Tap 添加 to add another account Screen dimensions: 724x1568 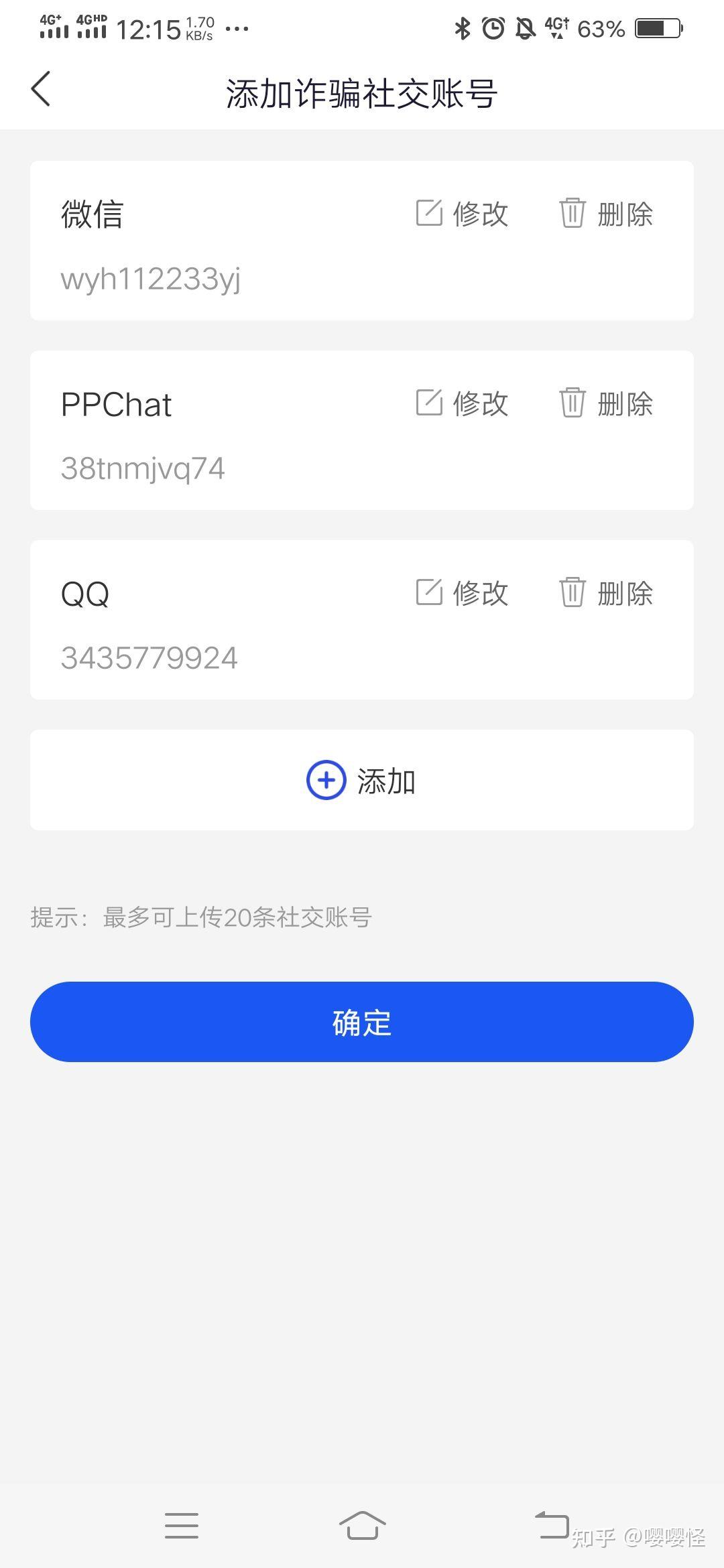(362, 781)
